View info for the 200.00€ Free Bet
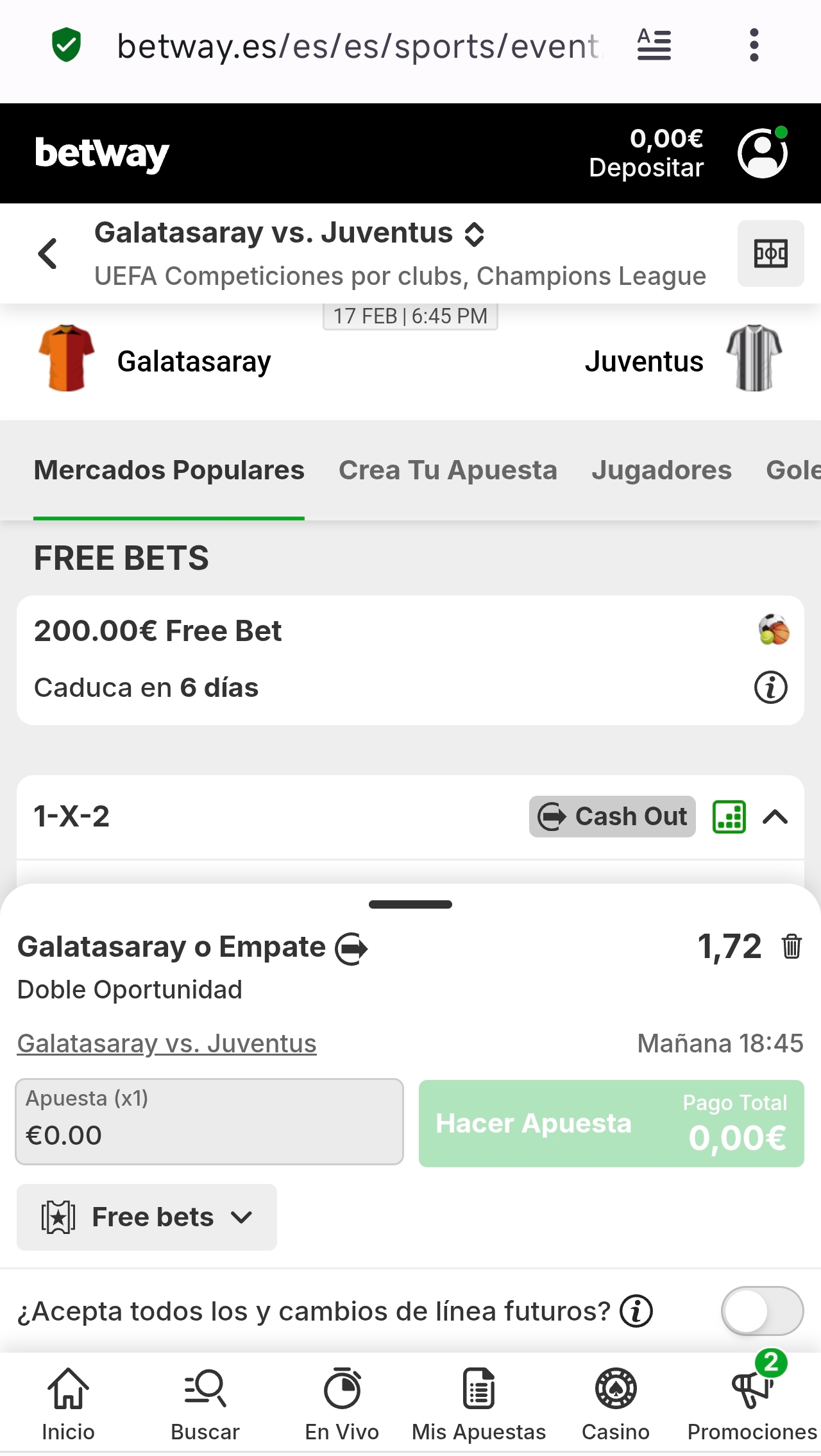Screen dimensions: 821x1456 point(770,688)
